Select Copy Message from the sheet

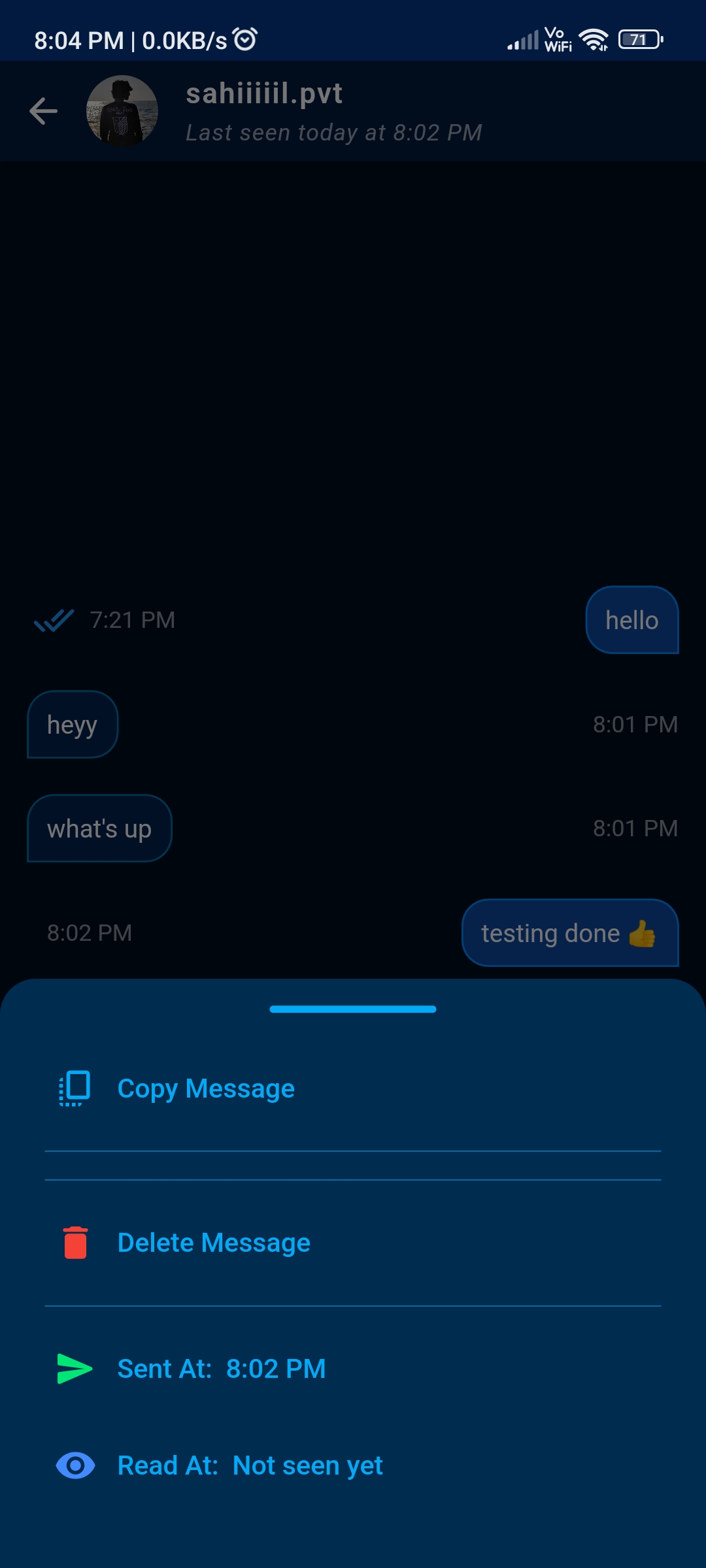pyautogui.click(x=205, y=1088)
